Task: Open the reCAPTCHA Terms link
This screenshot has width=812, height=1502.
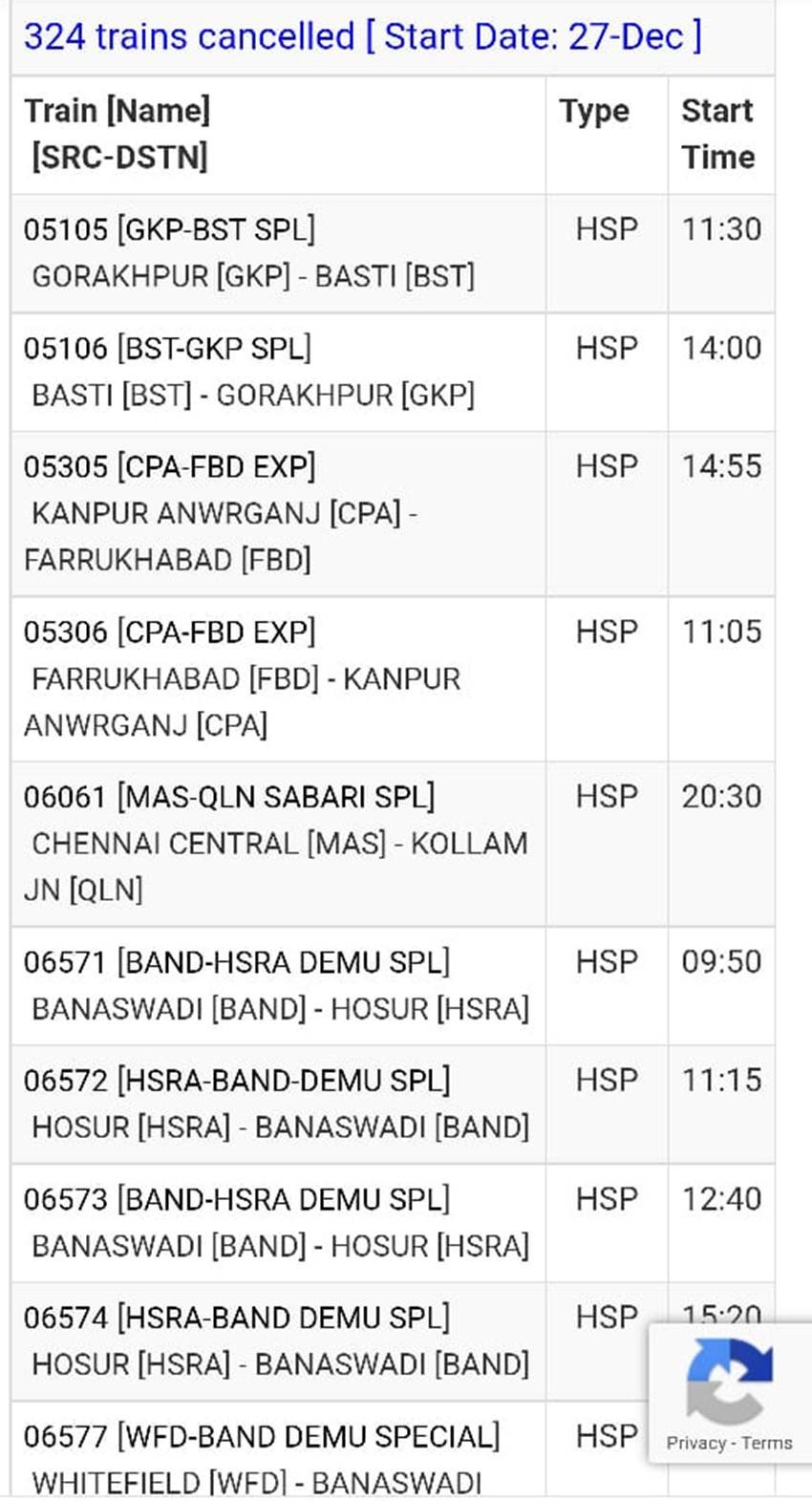Action: (767, 1443)
